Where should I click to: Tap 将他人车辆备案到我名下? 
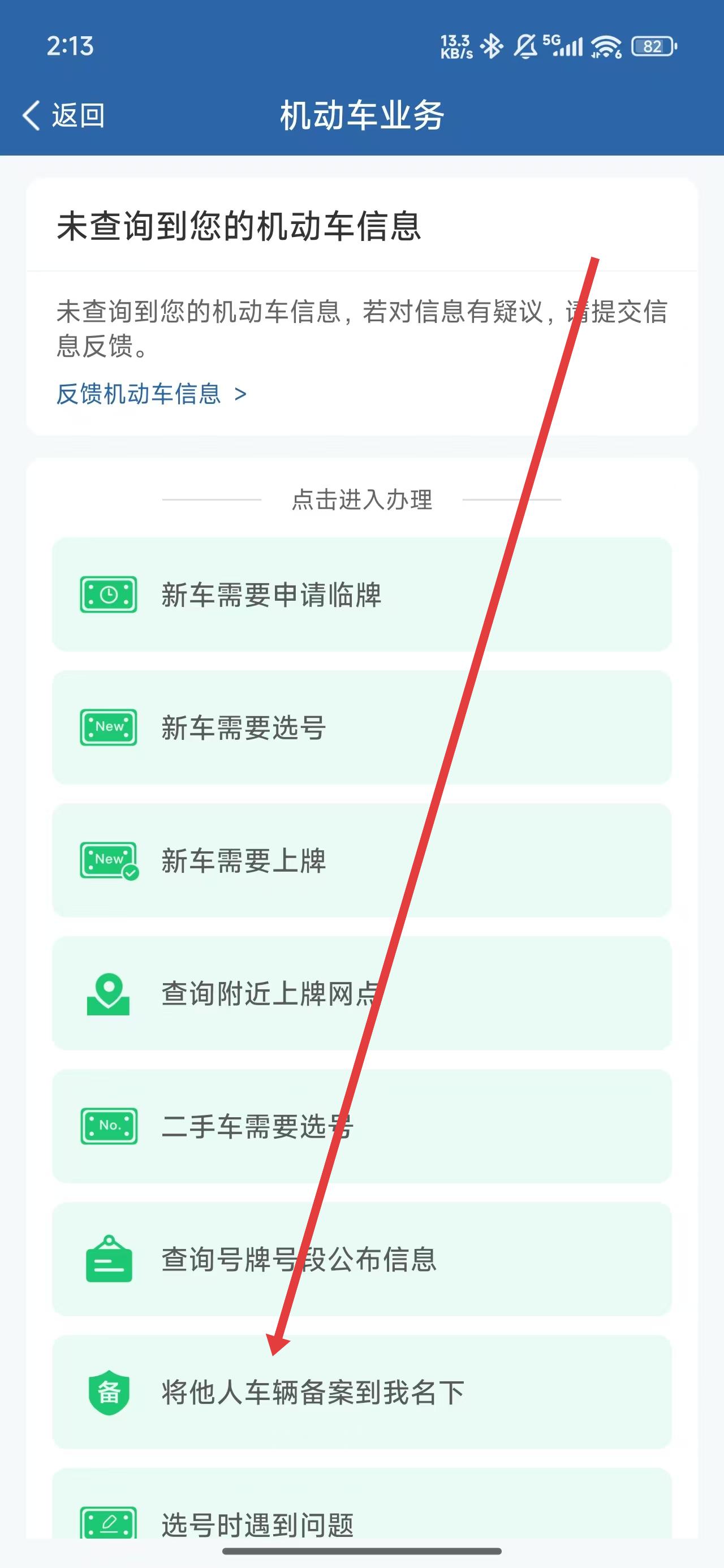pyautogui.click(x=361, y=1392)
